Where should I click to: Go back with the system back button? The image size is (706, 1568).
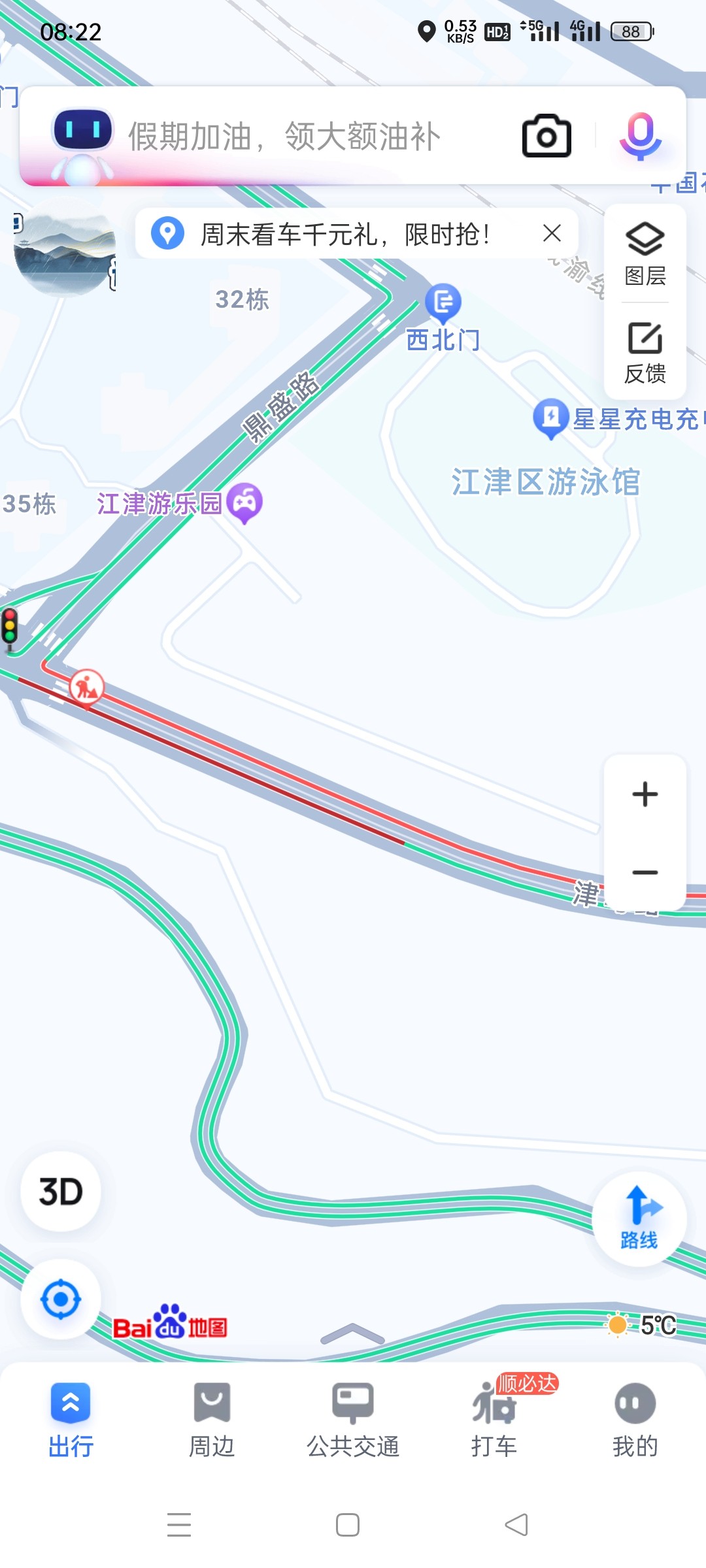tap(516, 1525)
